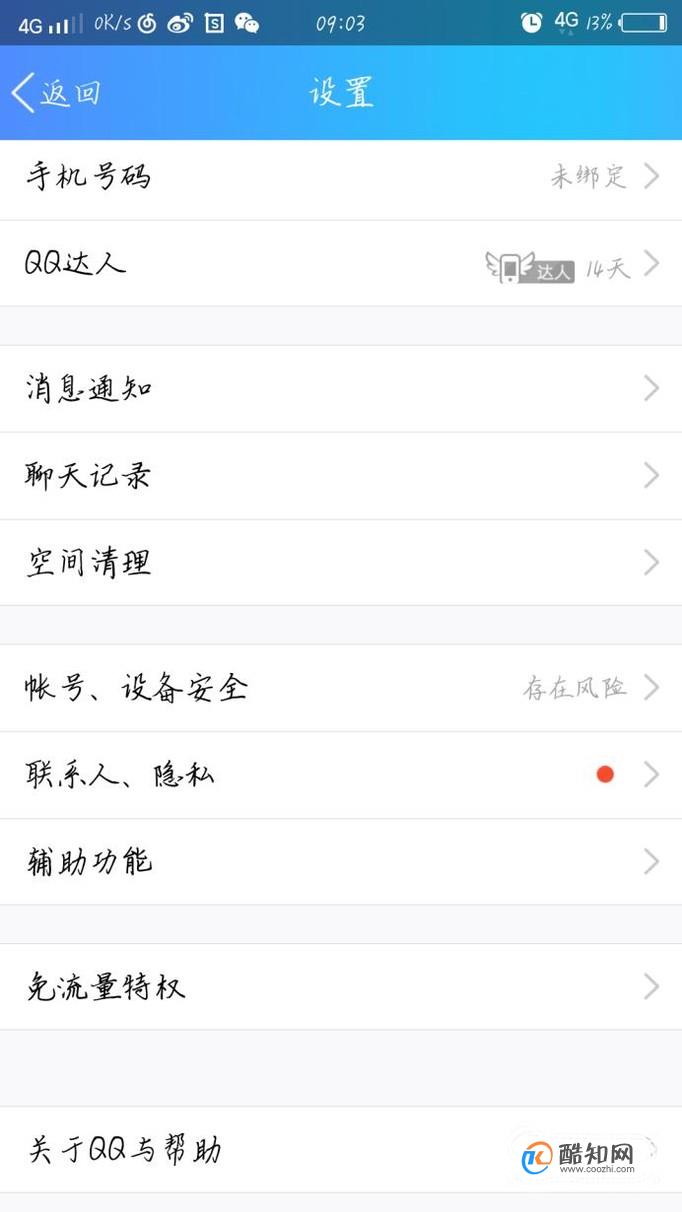This screenshot has width=682, height=1212.
Task: Open 辅助功能 settings
Action: click(x=341, y=862)
